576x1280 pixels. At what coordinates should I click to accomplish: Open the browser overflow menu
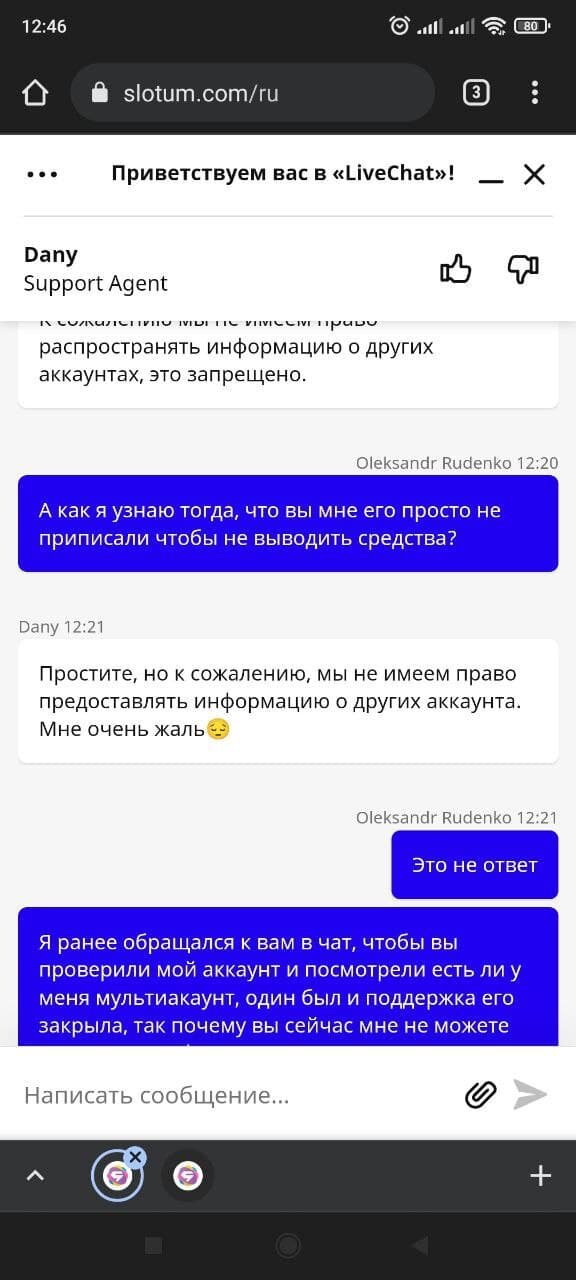coord(535,93)
